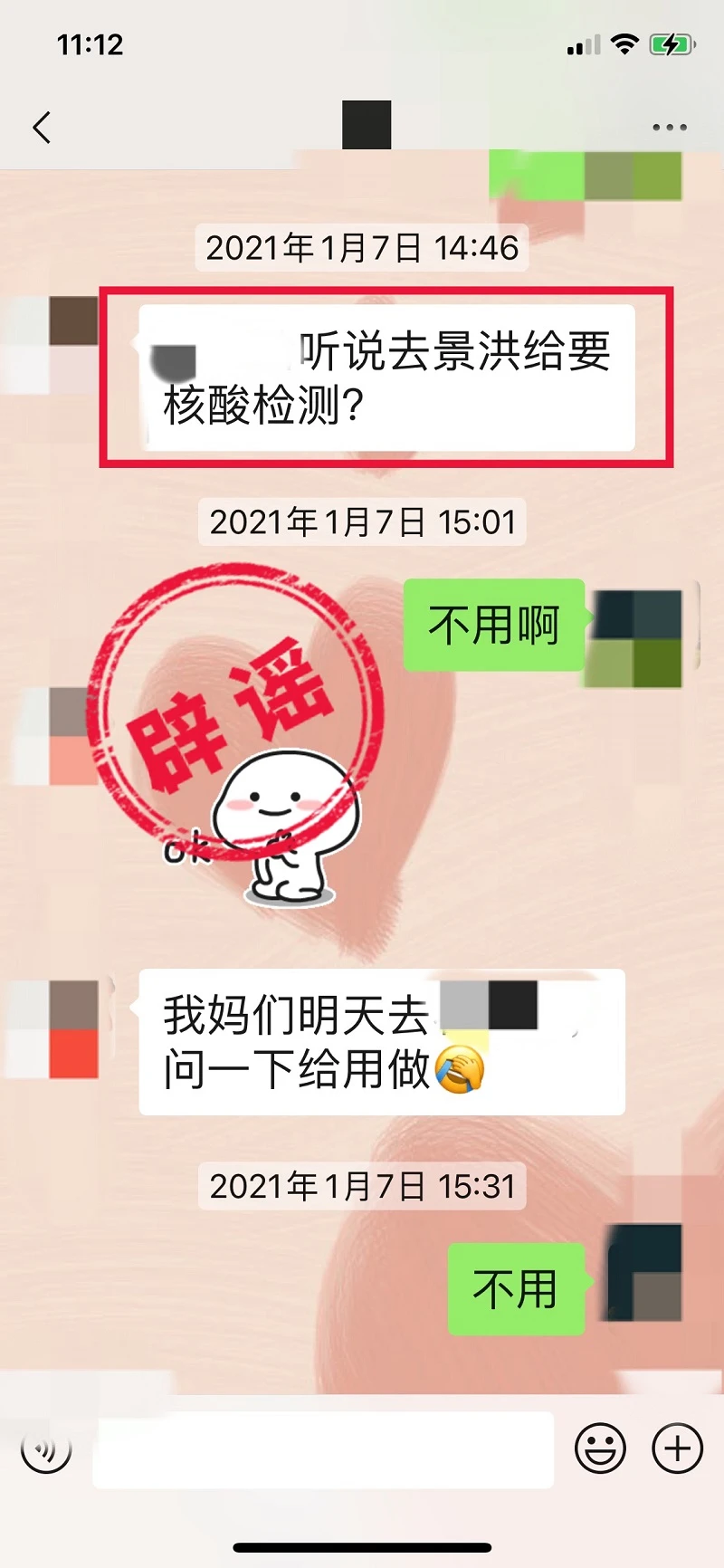The width and height of the screenshot is (724, 1568).
Task: Open the chat overflow menu
Action: [x=669, y=128]
